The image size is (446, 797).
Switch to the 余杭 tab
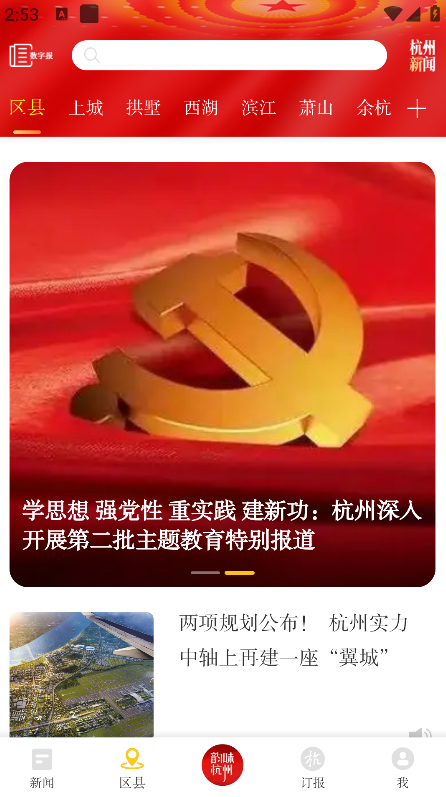pos(373,108)
